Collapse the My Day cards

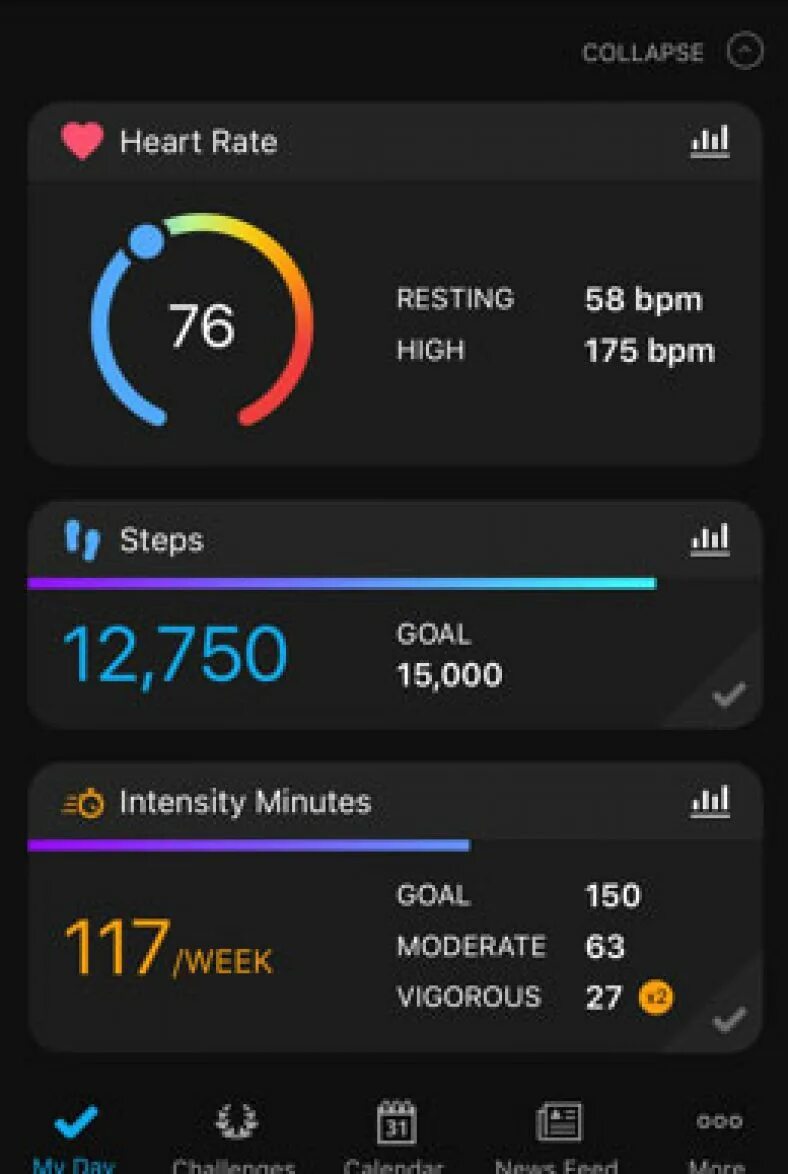(x=673, y=52)
